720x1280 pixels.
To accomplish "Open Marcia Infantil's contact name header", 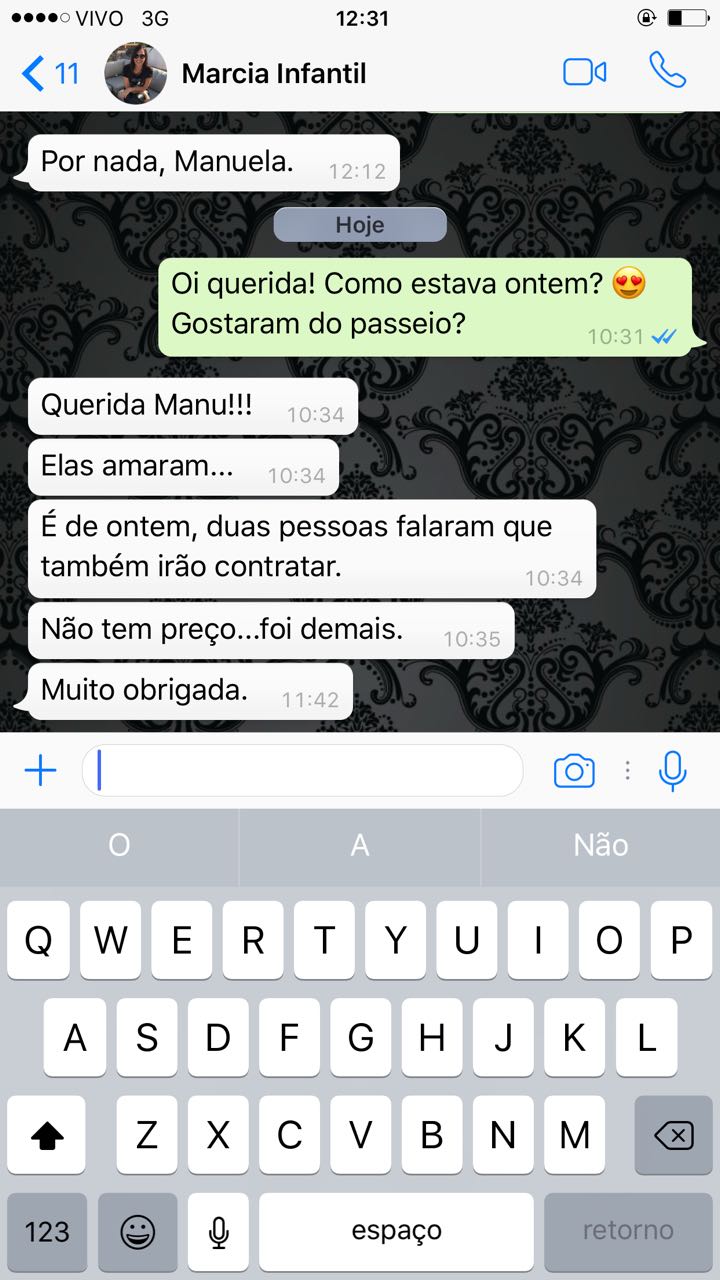I will pos(272,73).
